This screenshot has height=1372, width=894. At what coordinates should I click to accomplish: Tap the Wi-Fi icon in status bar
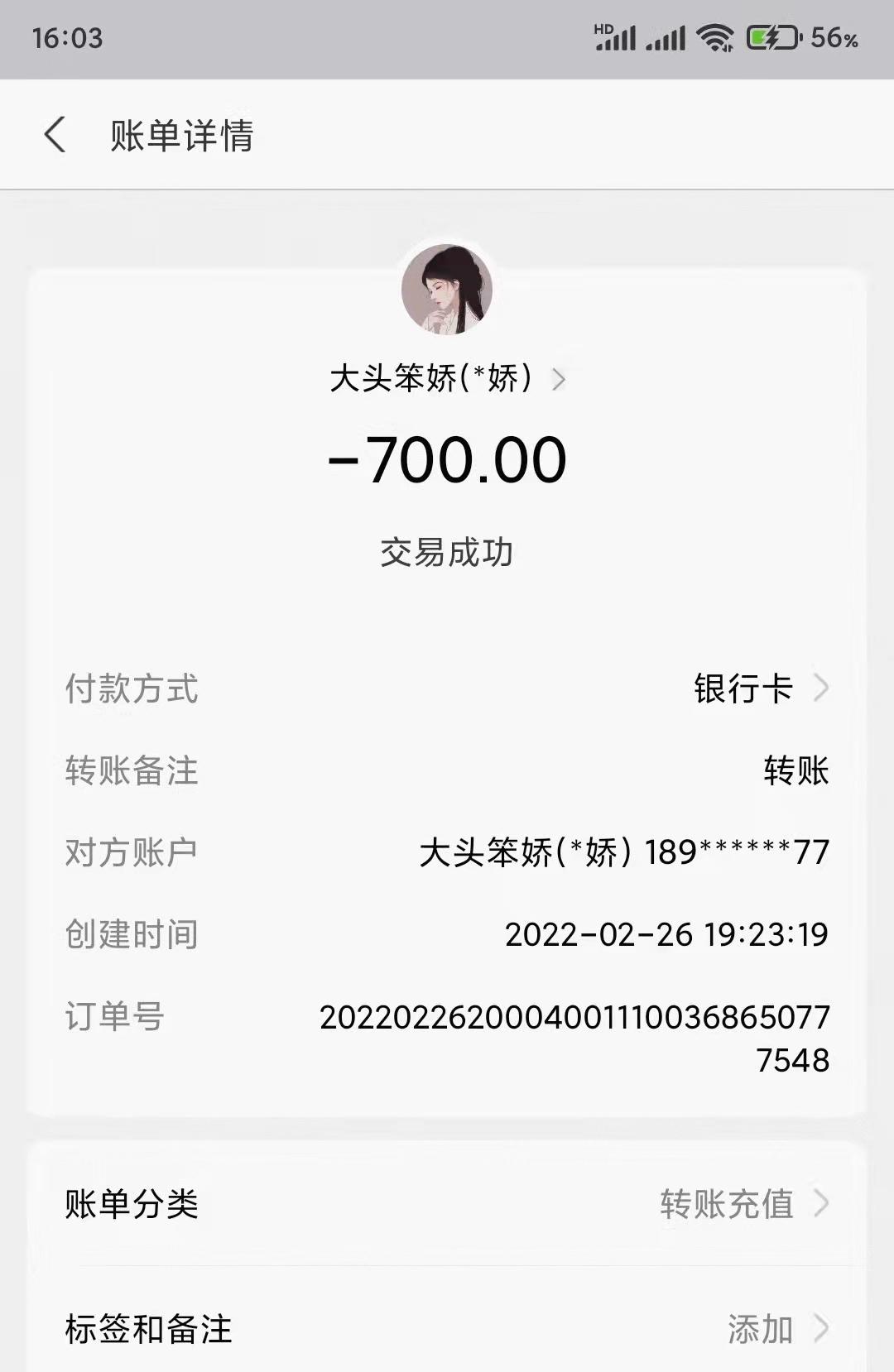coord(714,36)
